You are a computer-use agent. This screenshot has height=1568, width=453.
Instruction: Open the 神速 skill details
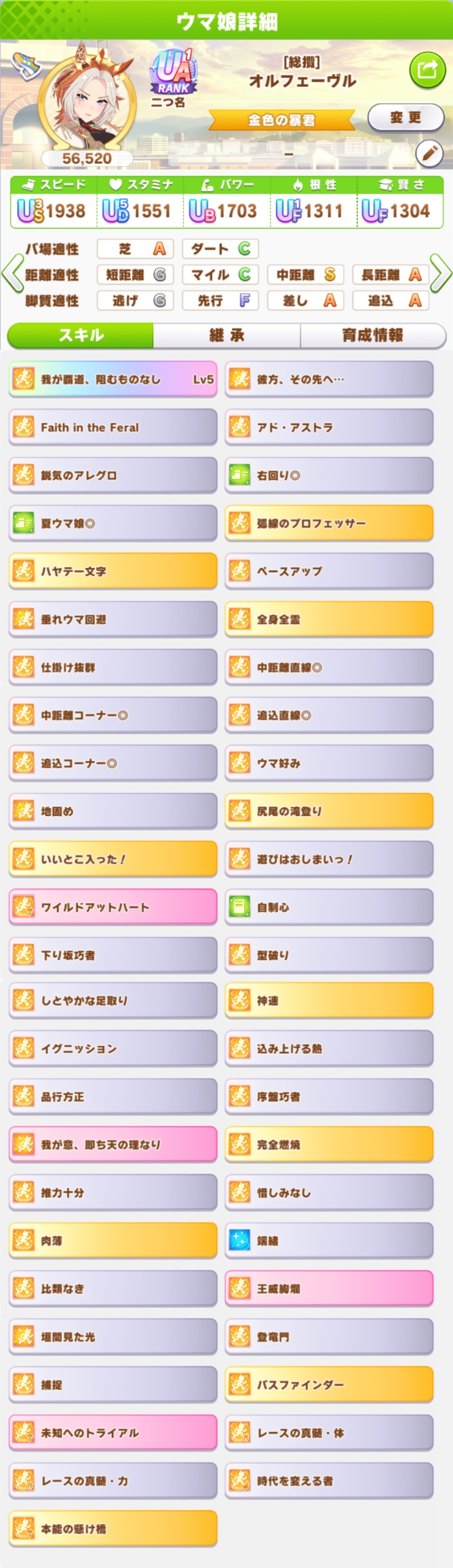[329, 1001]
